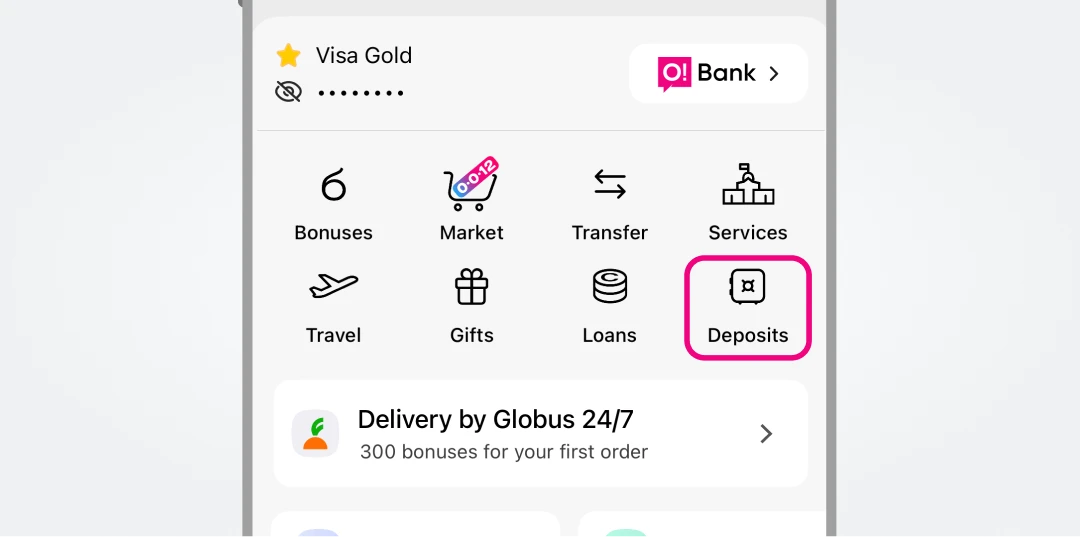Reveal the hidden Visa Gold balance
Screen dimensions: 1080x537
[x=288, y=92]
